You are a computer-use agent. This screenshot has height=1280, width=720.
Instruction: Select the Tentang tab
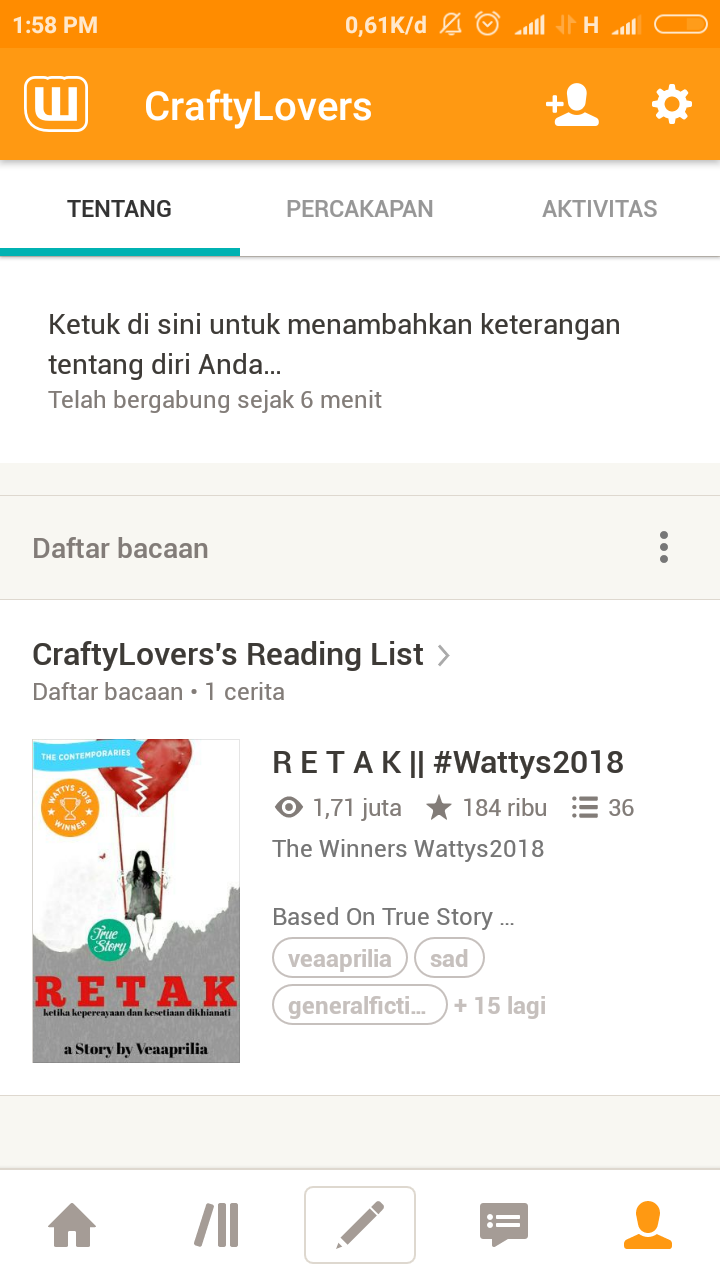click(120, 209)
